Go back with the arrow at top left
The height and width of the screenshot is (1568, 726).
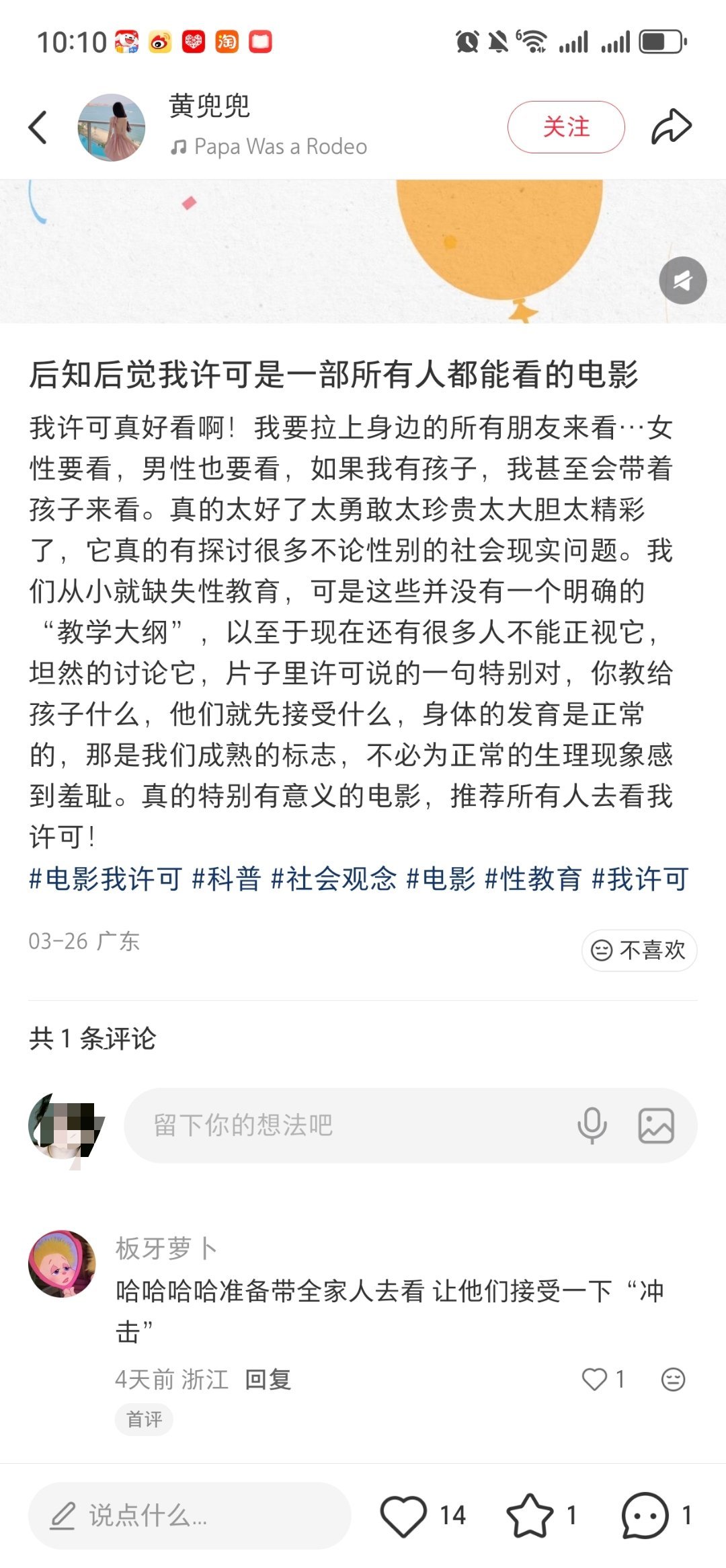(38, 126)
